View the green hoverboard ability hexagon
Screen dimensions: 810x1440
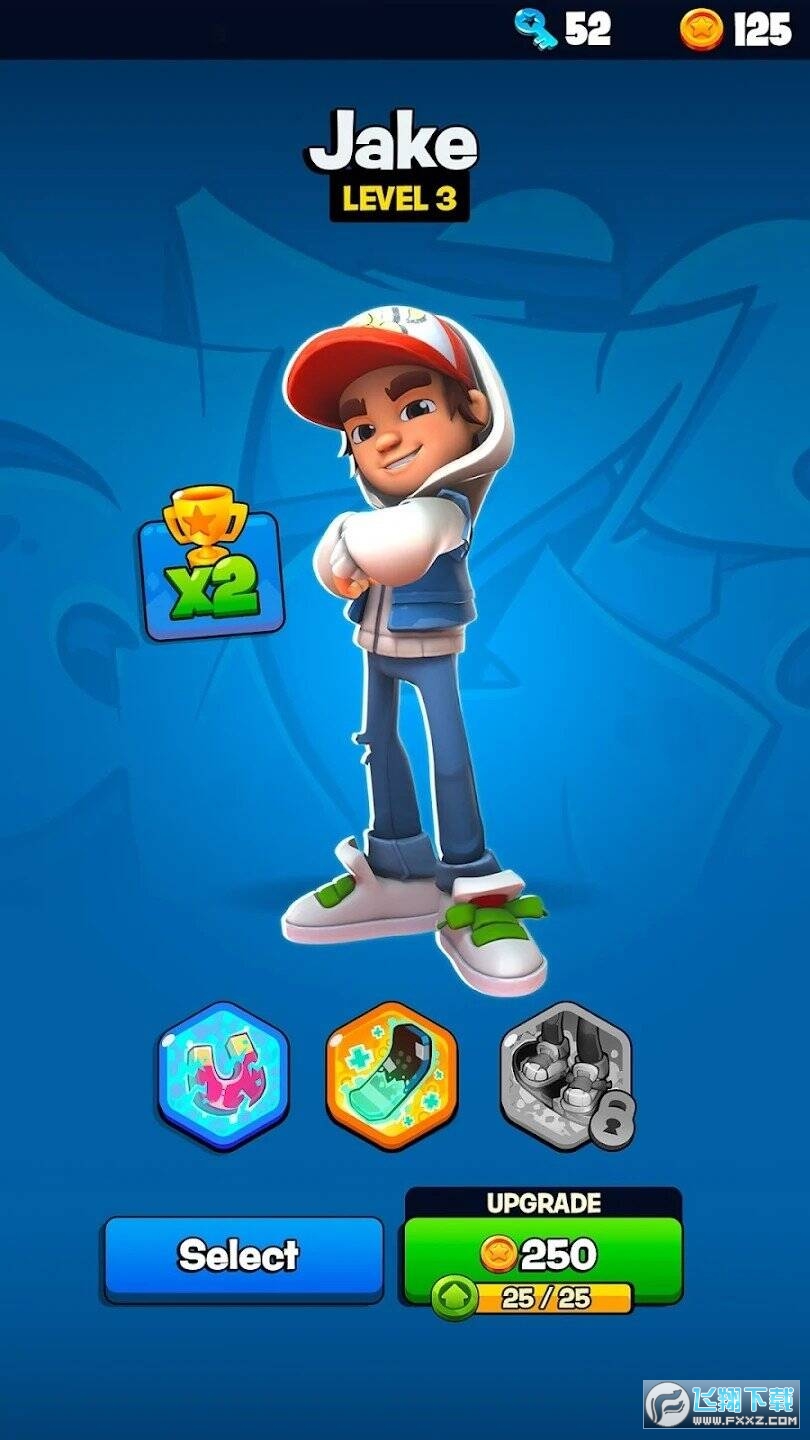[392, 1075]
